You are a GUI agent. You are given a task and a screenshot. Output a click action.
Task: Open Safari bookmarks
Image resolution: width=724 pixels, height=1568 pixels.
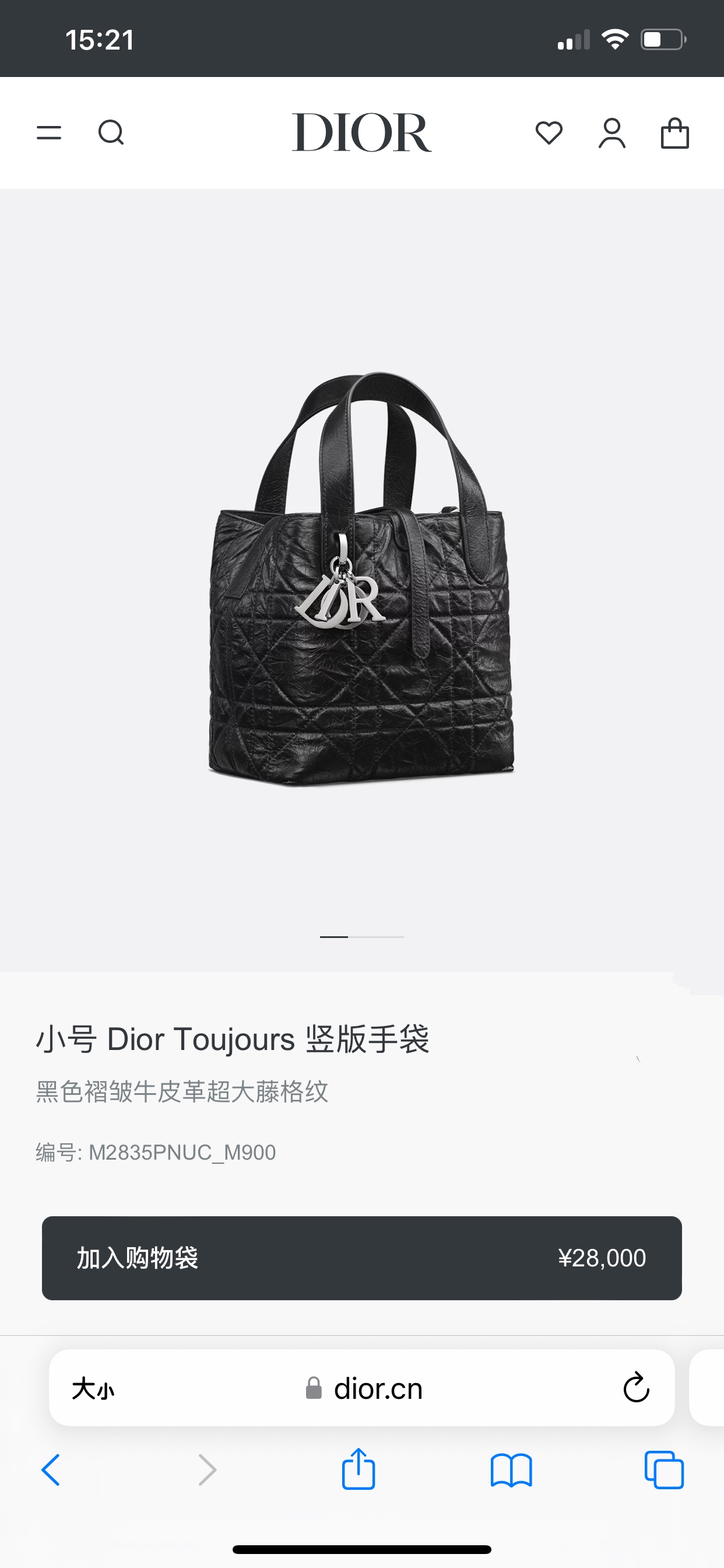pos(511,1470)
